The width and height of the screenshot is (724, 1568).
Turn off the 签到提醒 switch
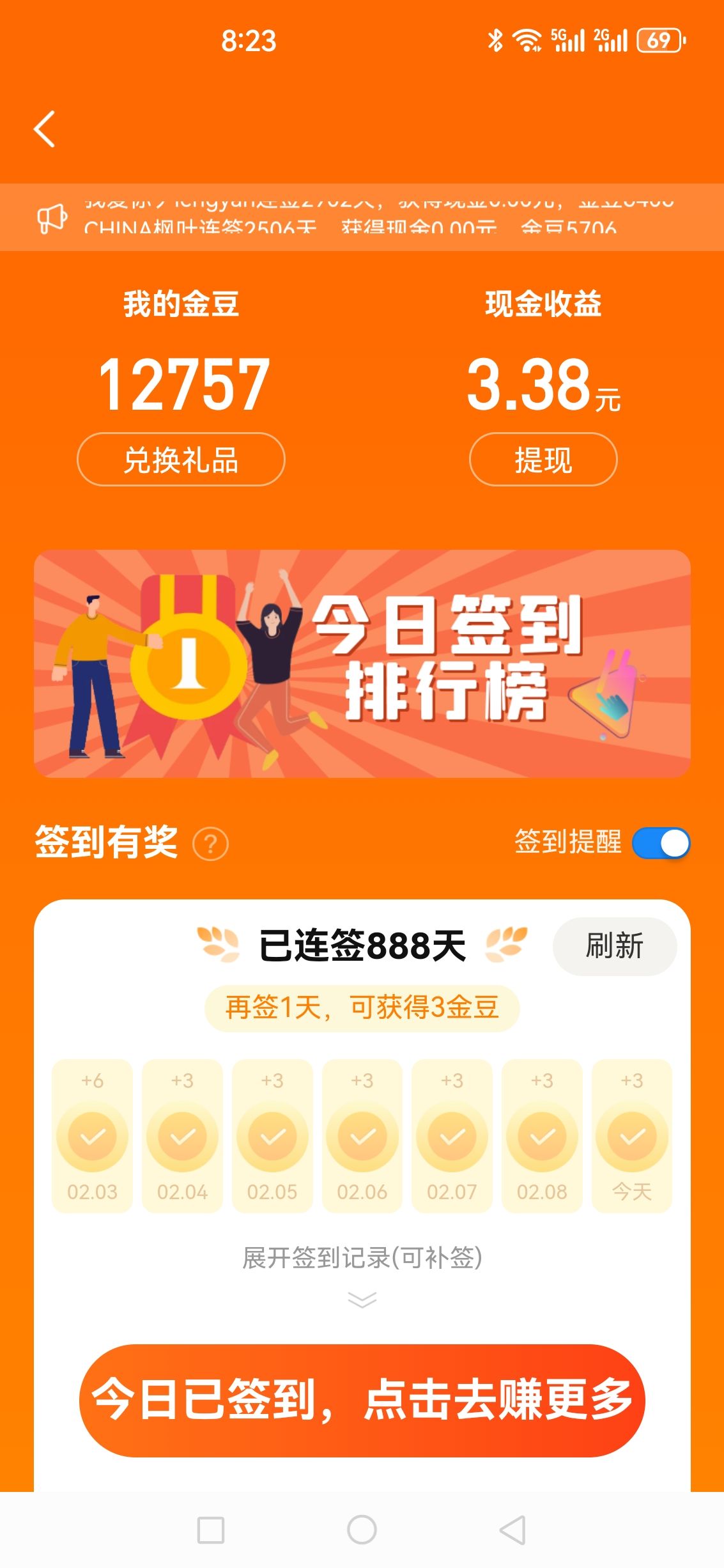tap(661, 842)
